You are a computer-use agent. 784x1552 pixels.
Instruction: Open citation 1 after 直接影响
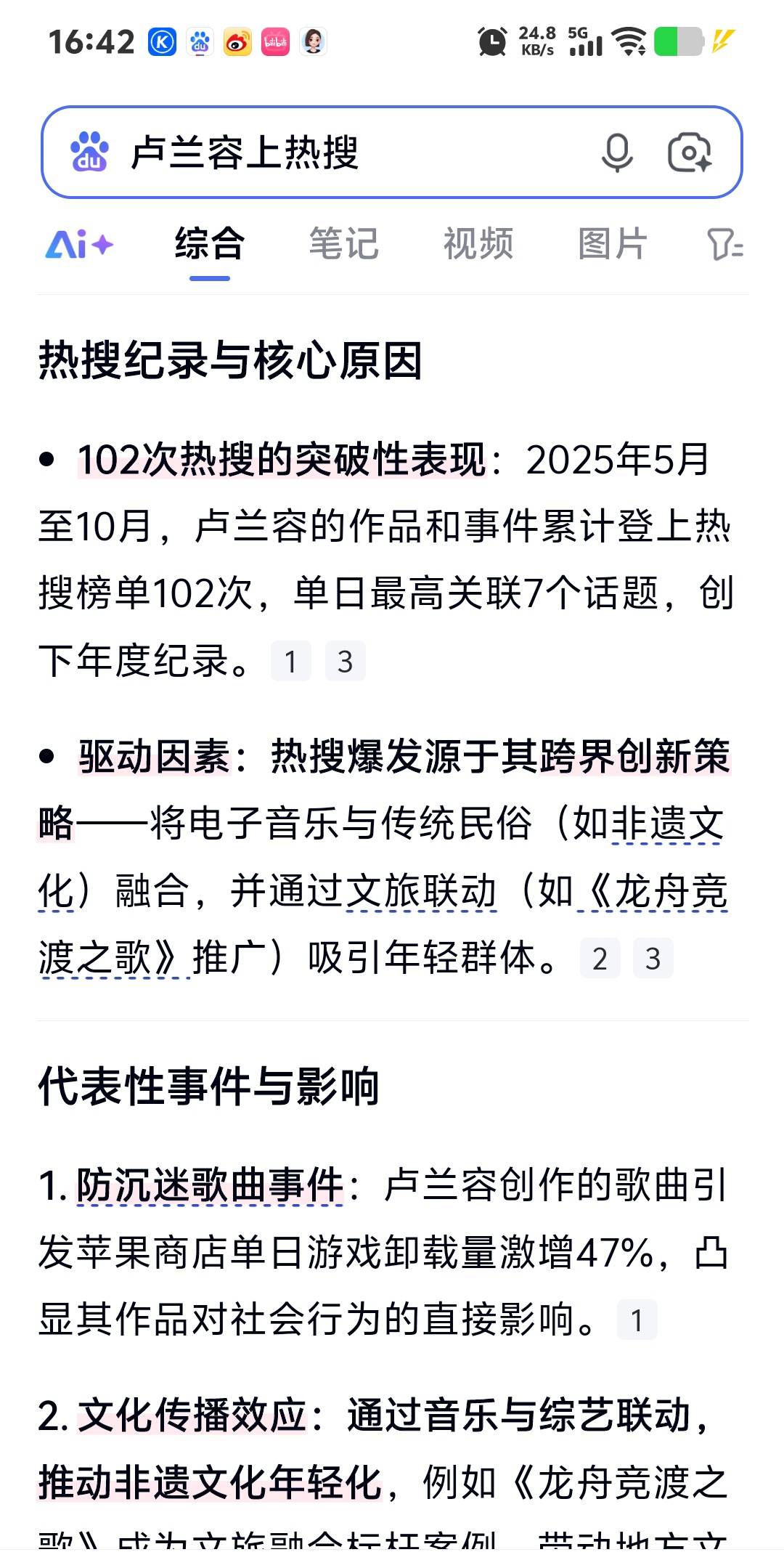coord(637,1320)
